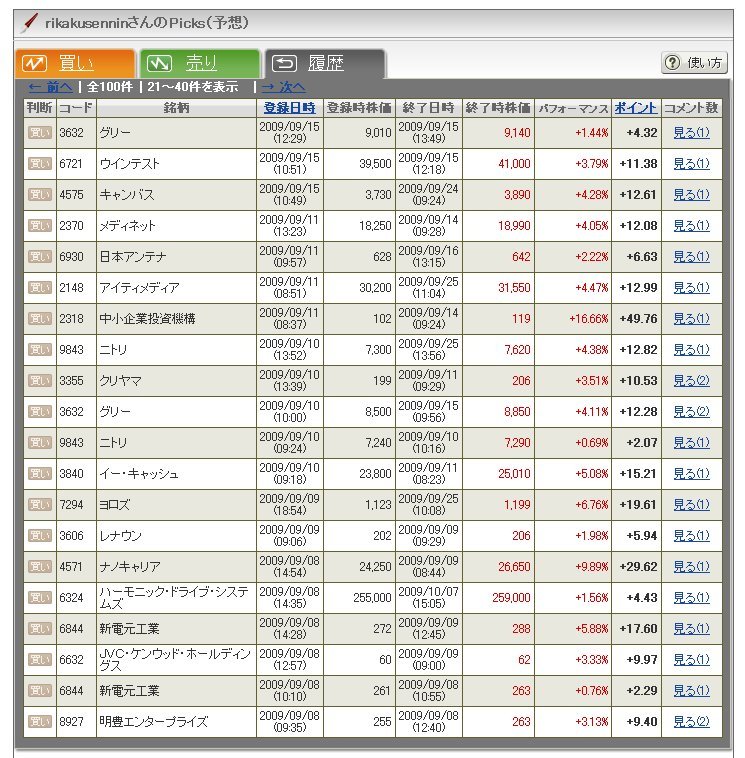Open the 使い方 help button
745x758 pixels.
coord(694,63)
